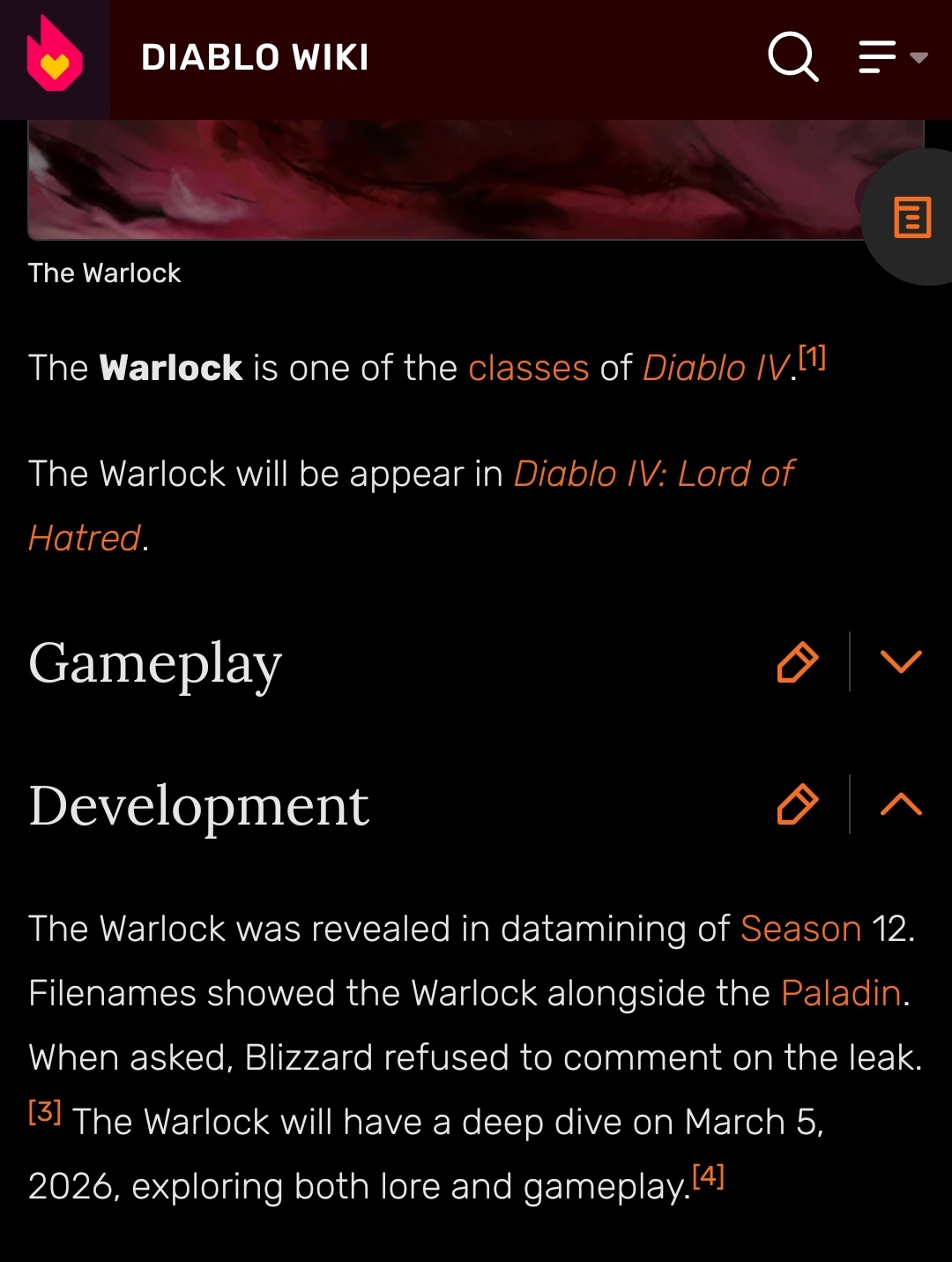Open the wiki search
This screenshot has width=952, height=1262.
[x=793, y=57]
